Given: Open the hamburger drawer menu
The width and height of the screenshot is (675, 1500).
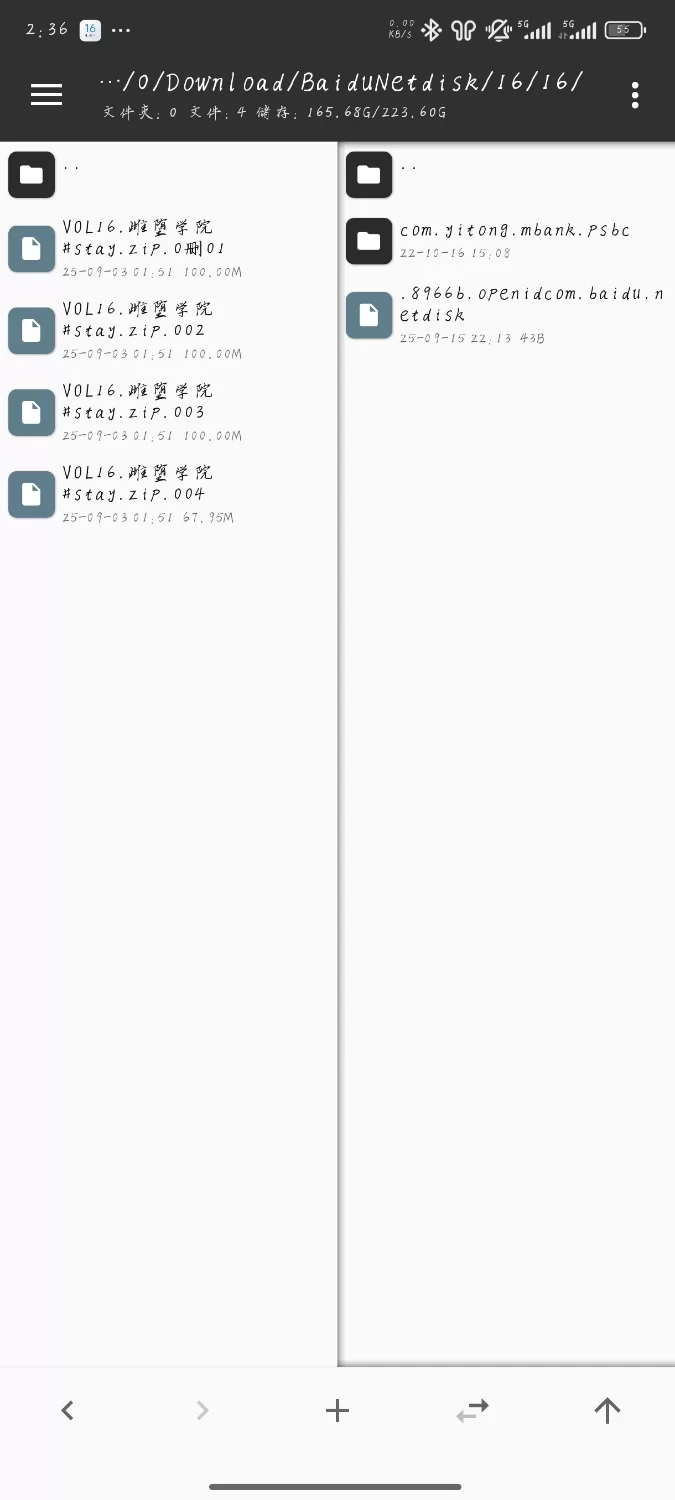Looking at the screenshot, I should tap(46, 95).
